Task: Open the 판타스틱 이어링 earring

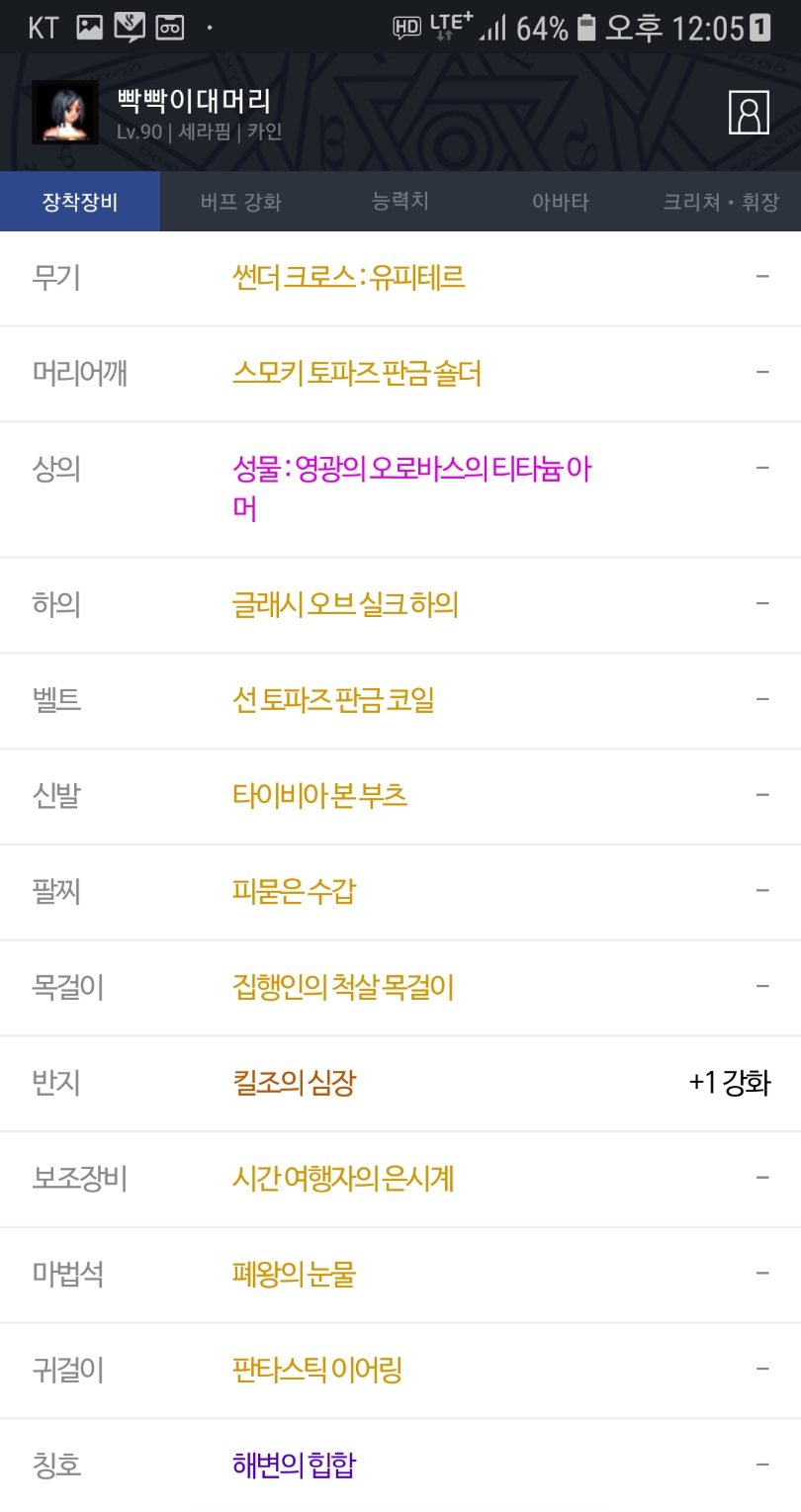Action: click(400, 1372)
